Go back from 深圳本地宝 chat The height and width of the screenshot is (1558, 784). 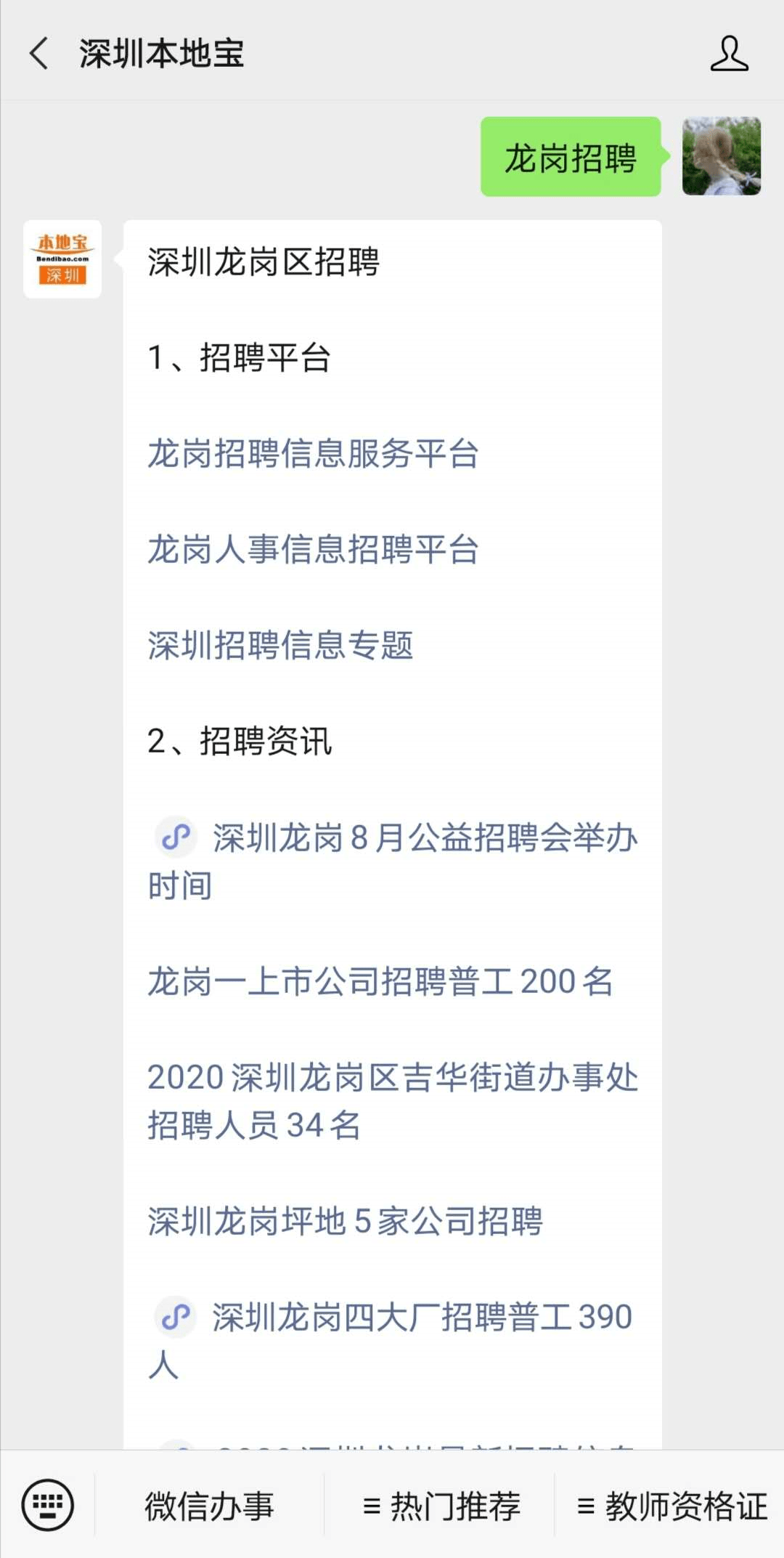coord(40,54)
